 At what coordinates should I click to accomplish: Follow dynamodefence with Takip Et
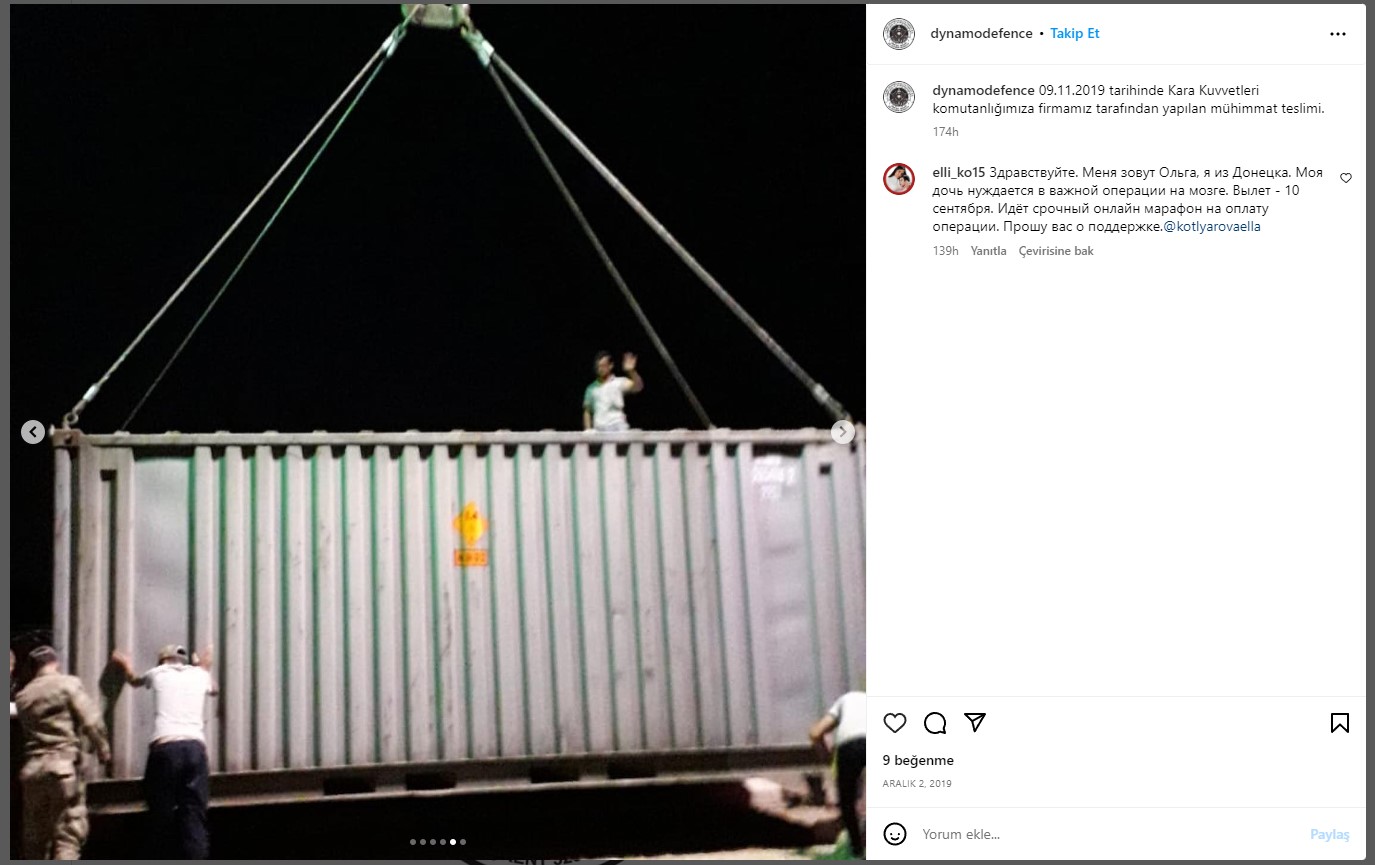click(x=1074, y=34)
